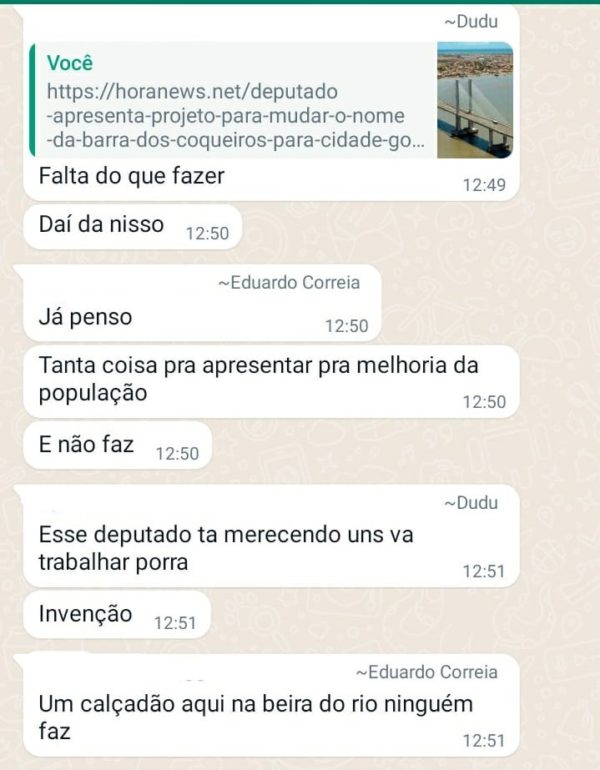Viewport: 600px width, 770px height.
Task: Tap ~Eduardo Correia's name above "Já penso"
Action: coord(288,283)
